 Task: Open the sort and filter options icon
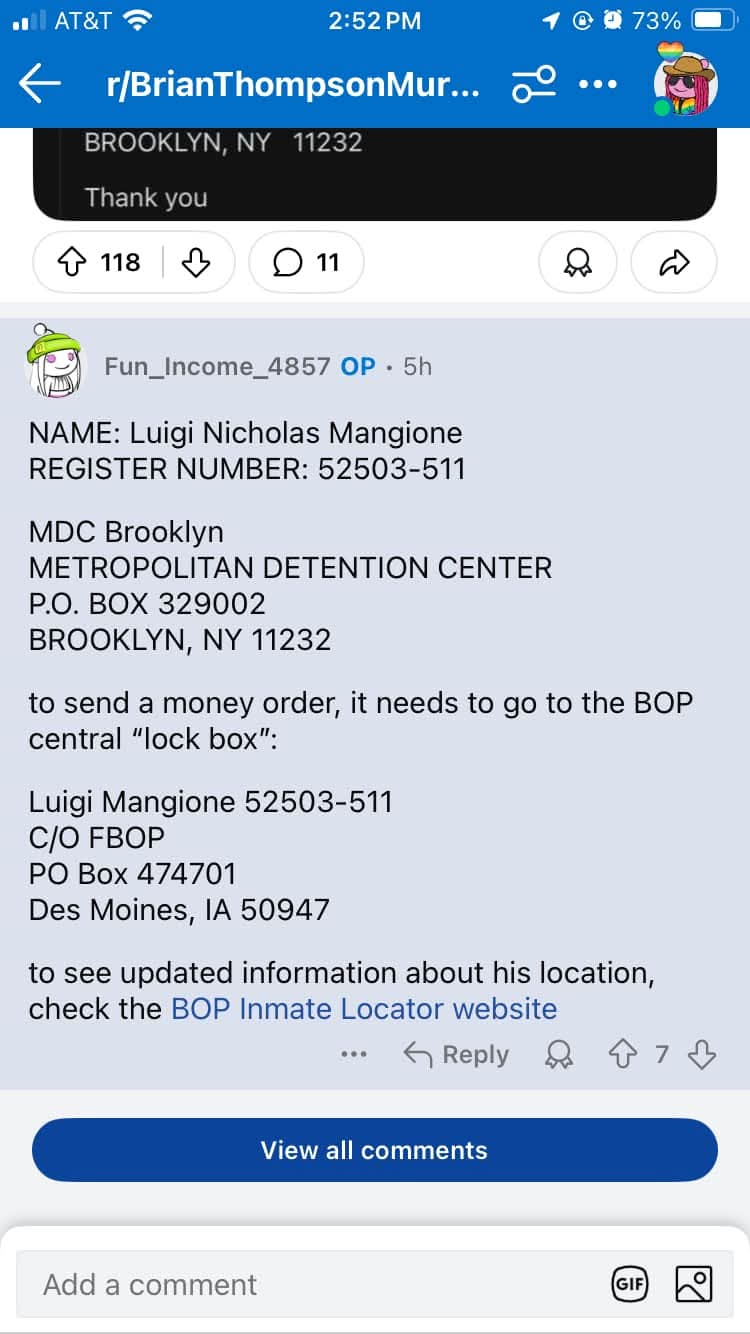(533, 86)
